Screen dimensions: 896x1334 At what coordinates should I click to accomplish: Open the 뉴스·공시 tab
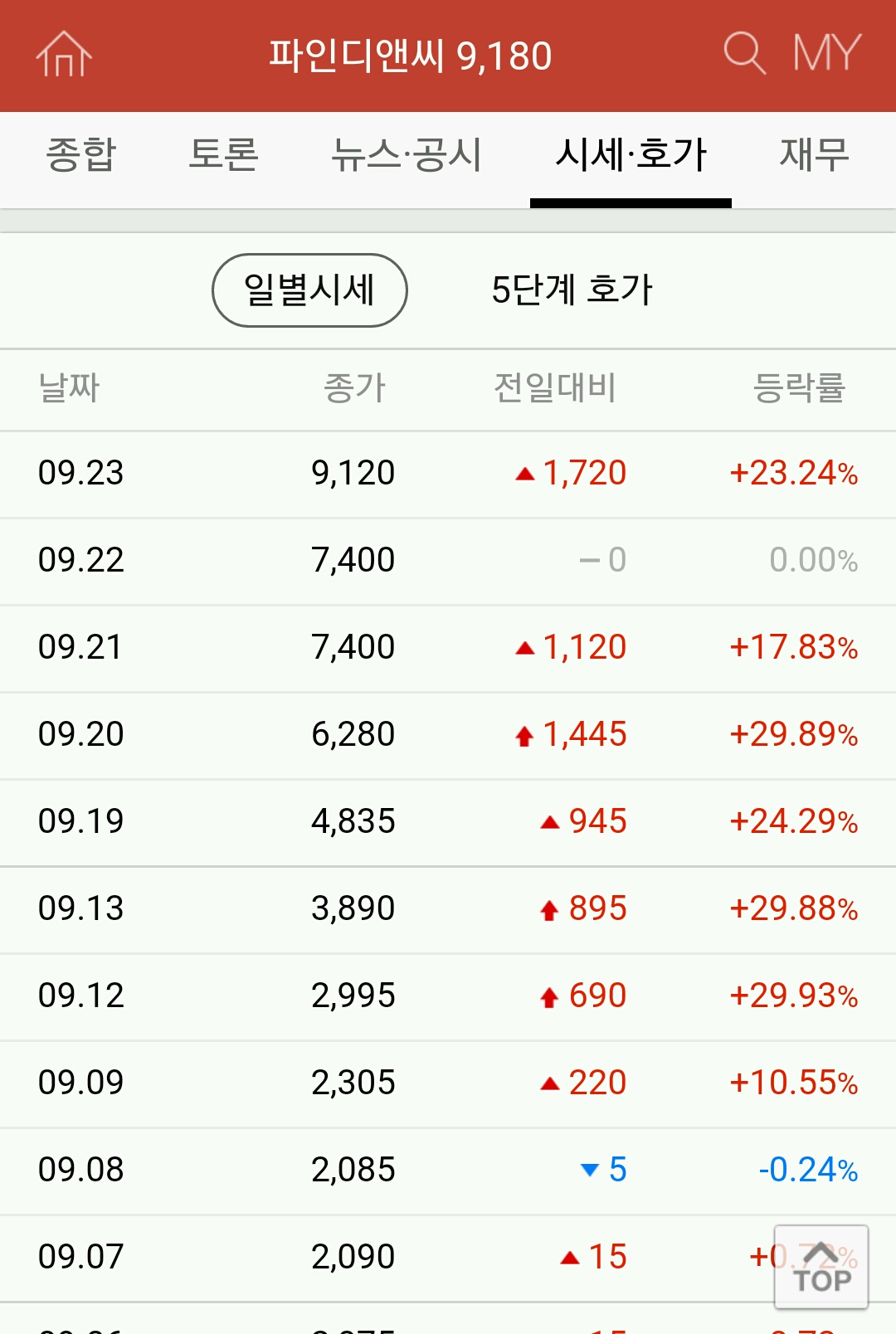pyautogui.click(x=407, y=155)
